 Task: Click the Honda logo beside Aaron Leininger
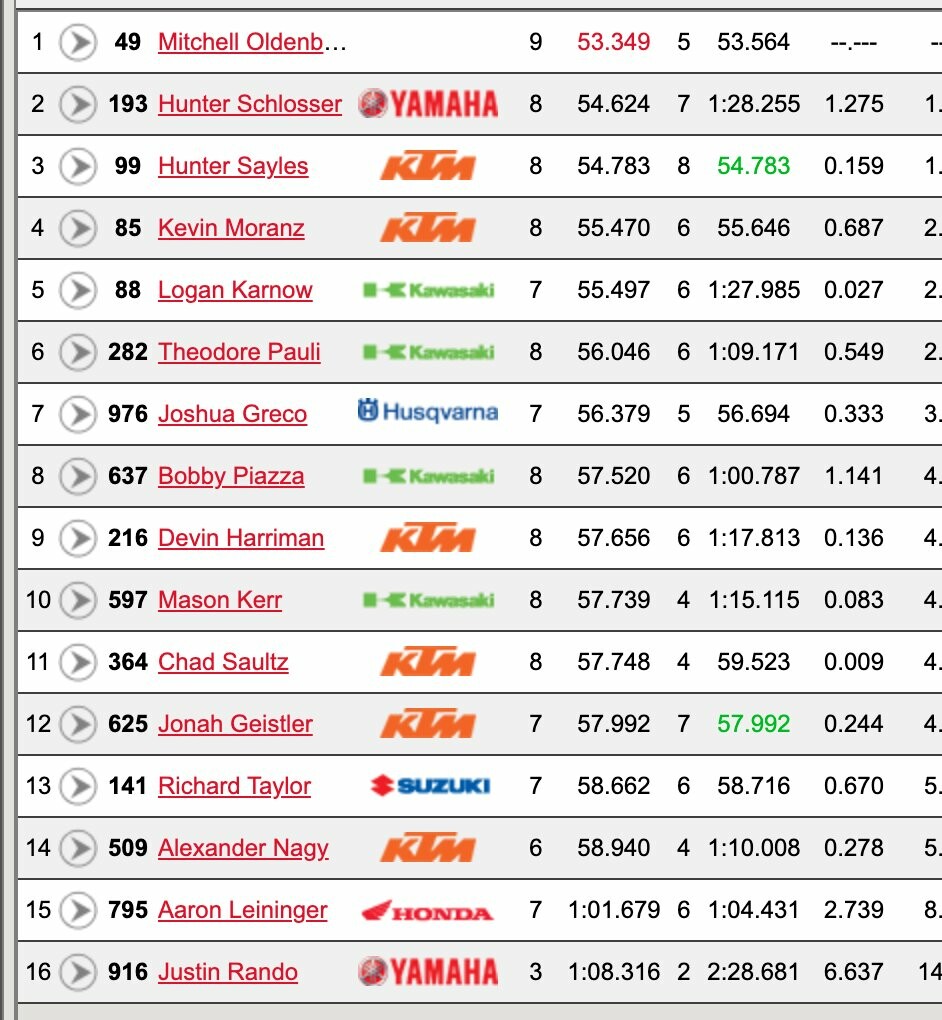tap(428, 909)
